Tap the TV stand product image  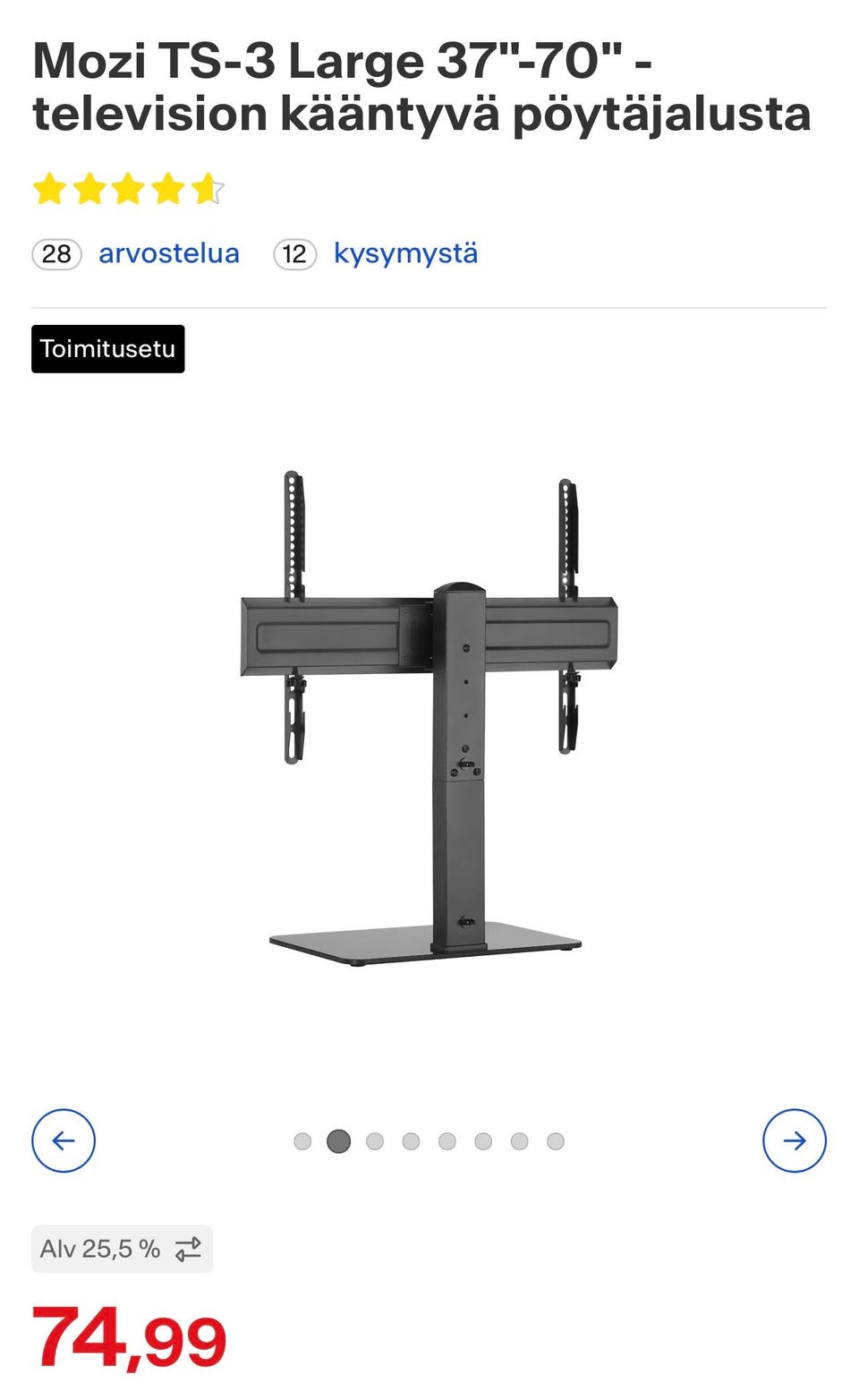point(429,718)
